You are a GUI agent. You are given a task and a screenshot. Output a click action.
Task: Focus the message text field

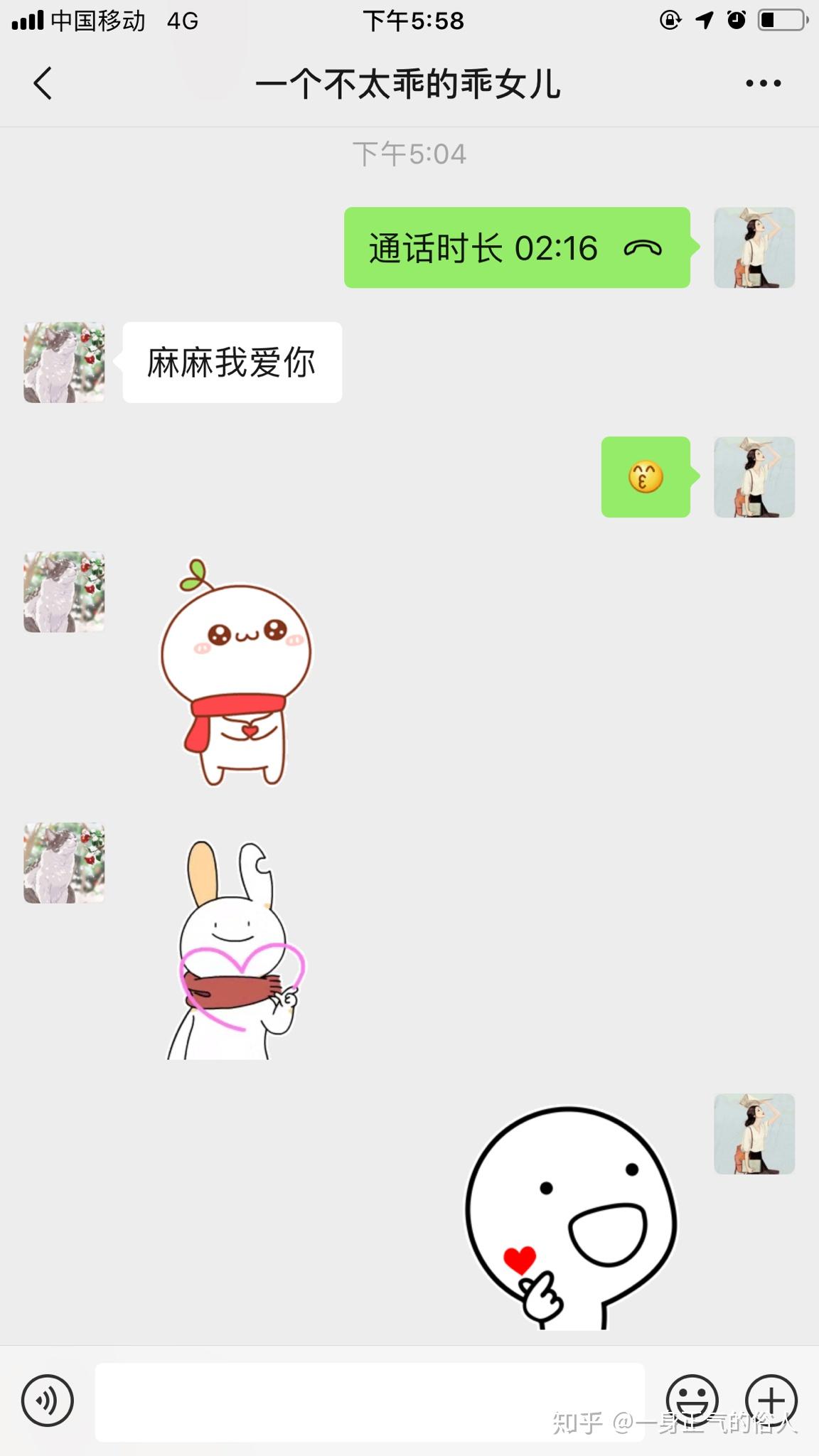pyautogui.click(x=370, y=1401)
